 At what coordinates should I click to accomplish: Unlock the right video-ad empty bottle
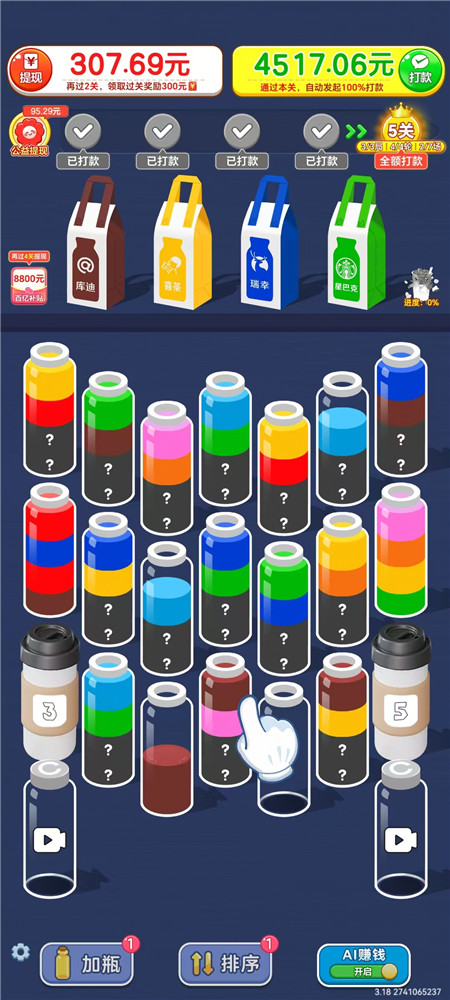click(401, 828)
